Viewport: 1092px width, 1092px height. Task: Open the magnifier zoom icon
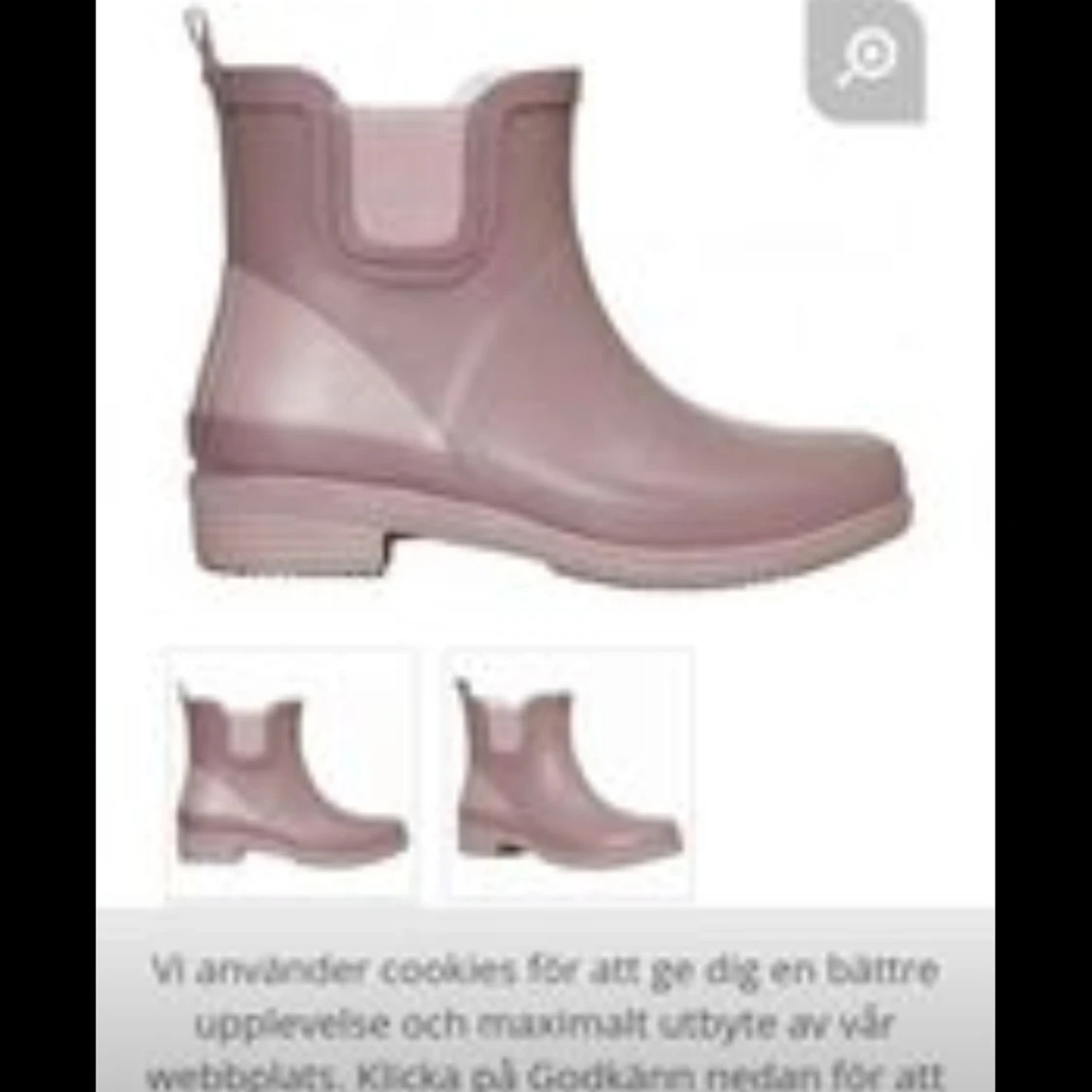click(865, 60)
